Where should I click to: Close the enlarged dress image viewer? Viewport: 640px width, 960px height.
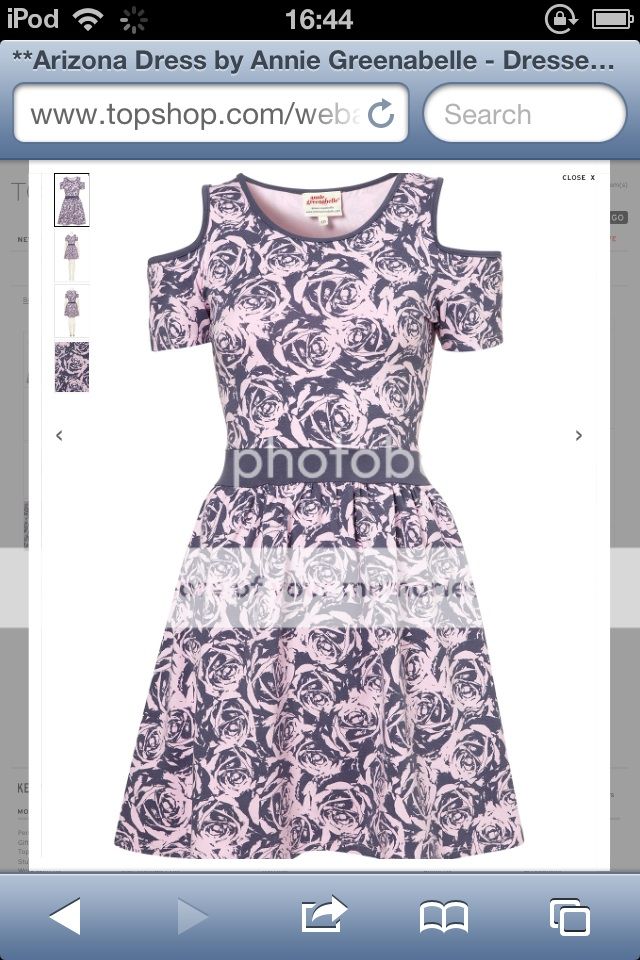pyautogui.click(x=578, y=178)
